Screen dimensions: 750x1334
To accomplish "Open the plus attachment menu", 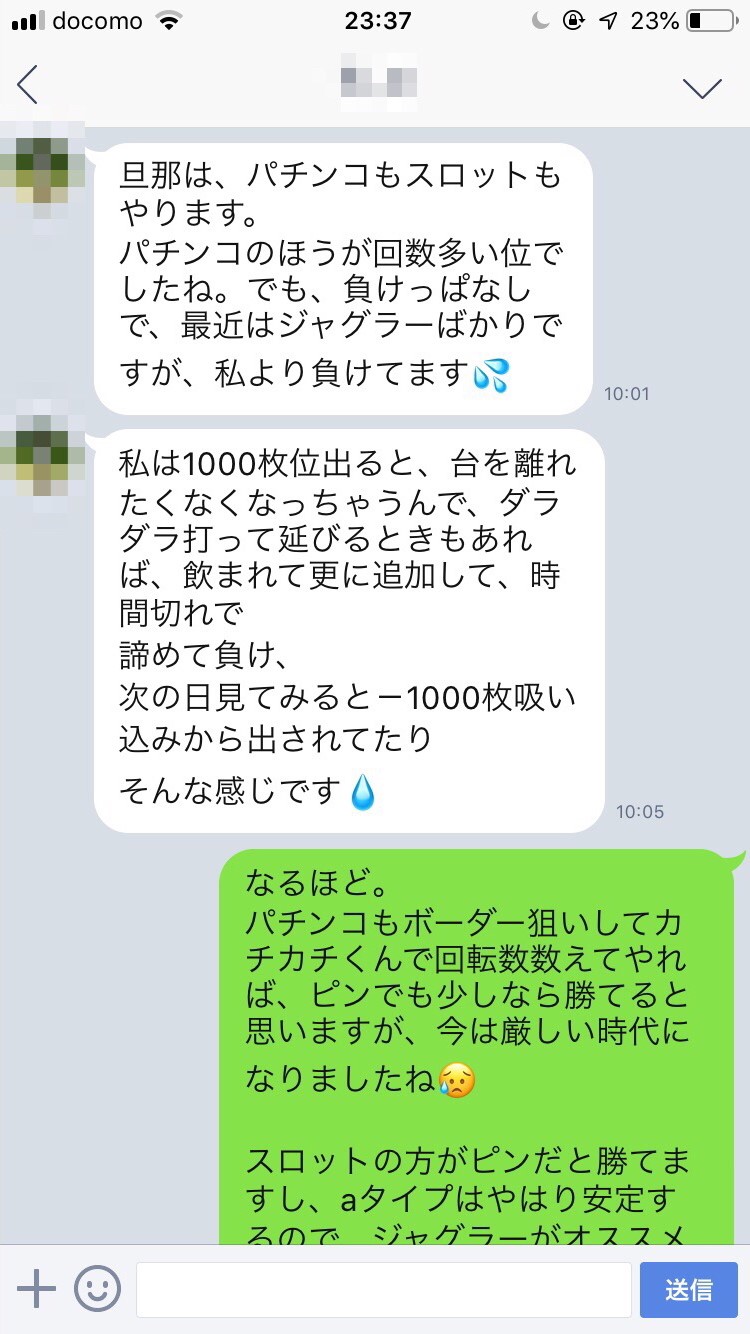I will [37, 1289].
